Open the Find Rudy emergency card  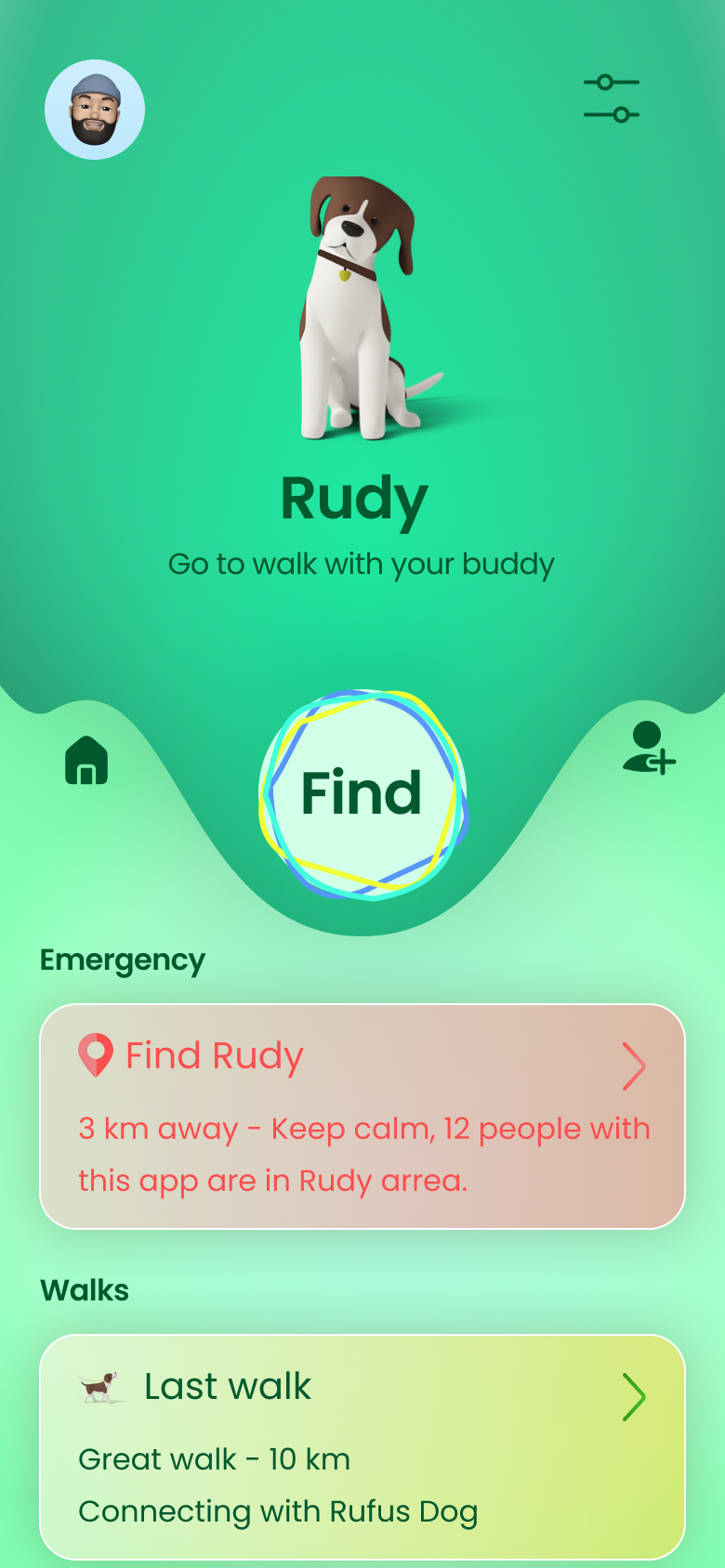[362, 1117]
